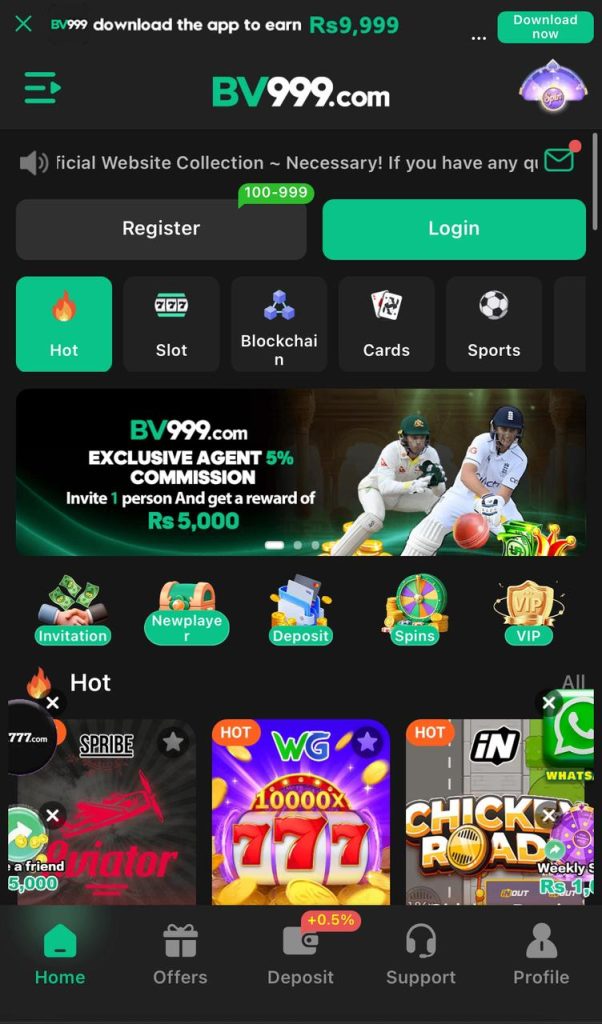Close the app download banner

pos(24,23)
